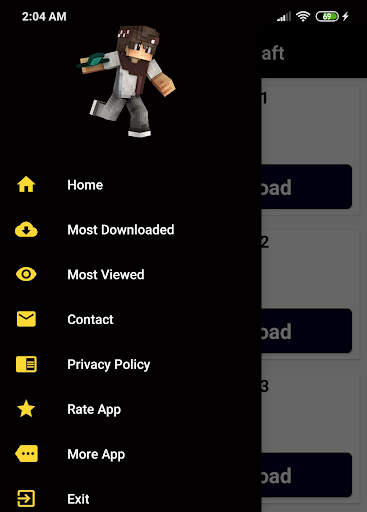Go to Home in the drawer
This screenshot has height=512, width=367.
(130, 185)
